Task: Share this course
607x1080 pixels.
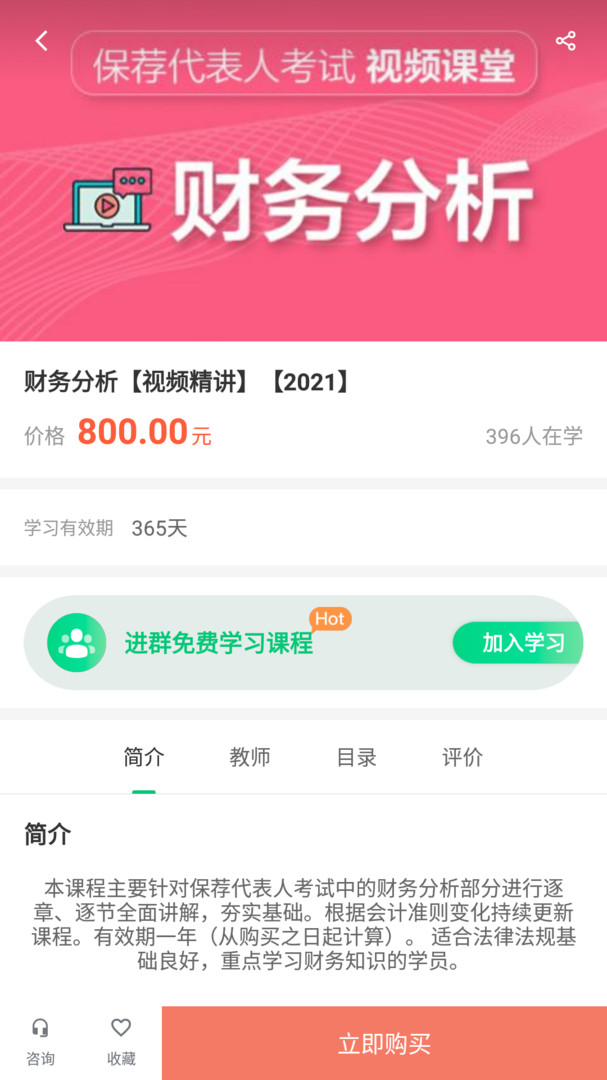Action: point(566,41)
